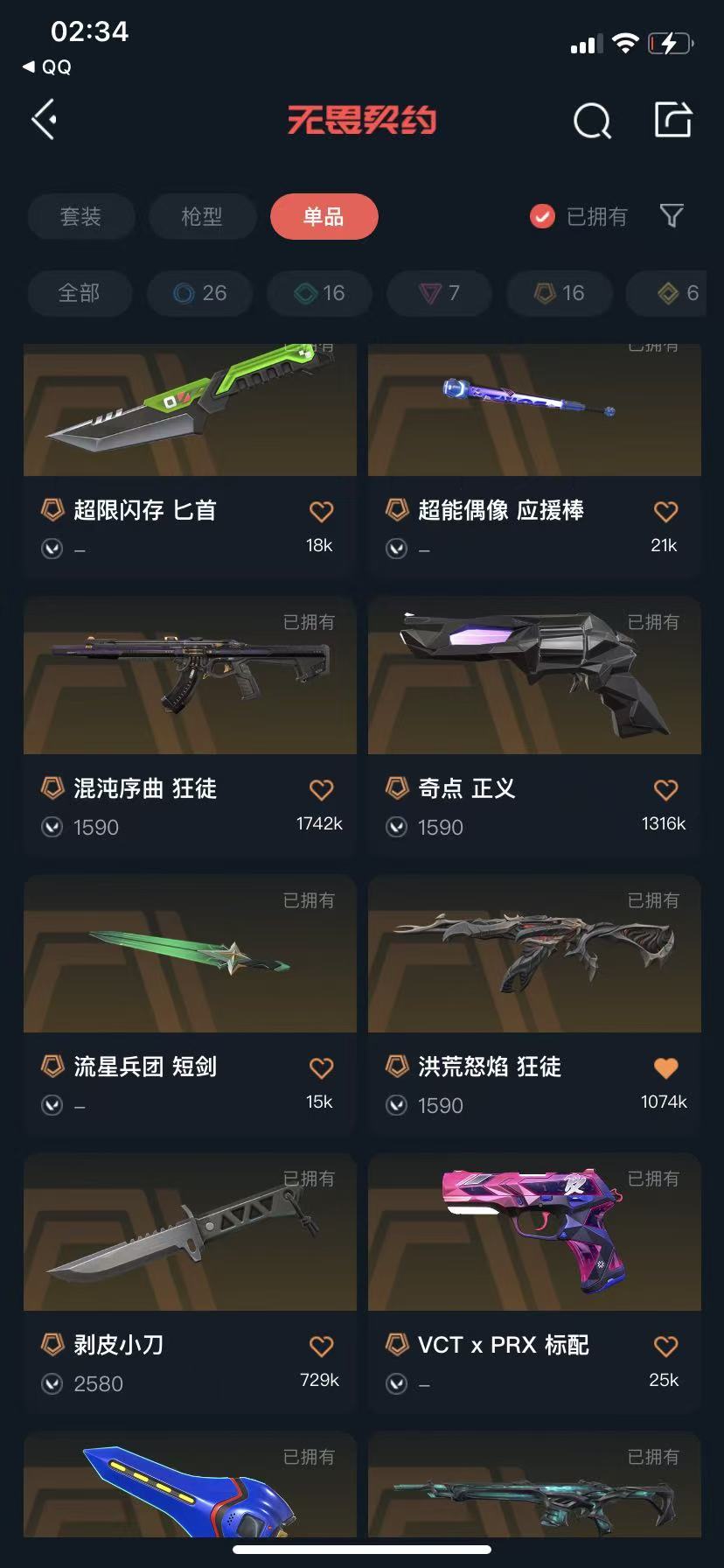Favorite the VCT x PRX 标配 skin
Image resolution: width=724 pixels, height=1568 pixels.
tap(665, 1346)
